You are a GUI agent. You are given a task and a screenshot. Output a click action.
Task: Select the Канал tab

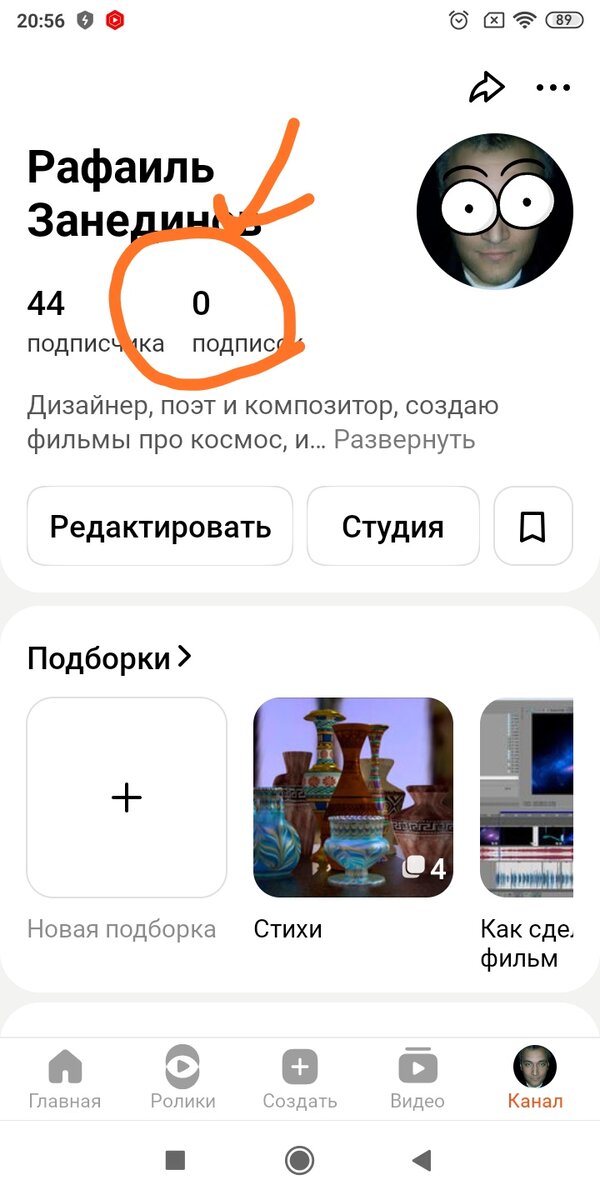tap(535, 1080)
